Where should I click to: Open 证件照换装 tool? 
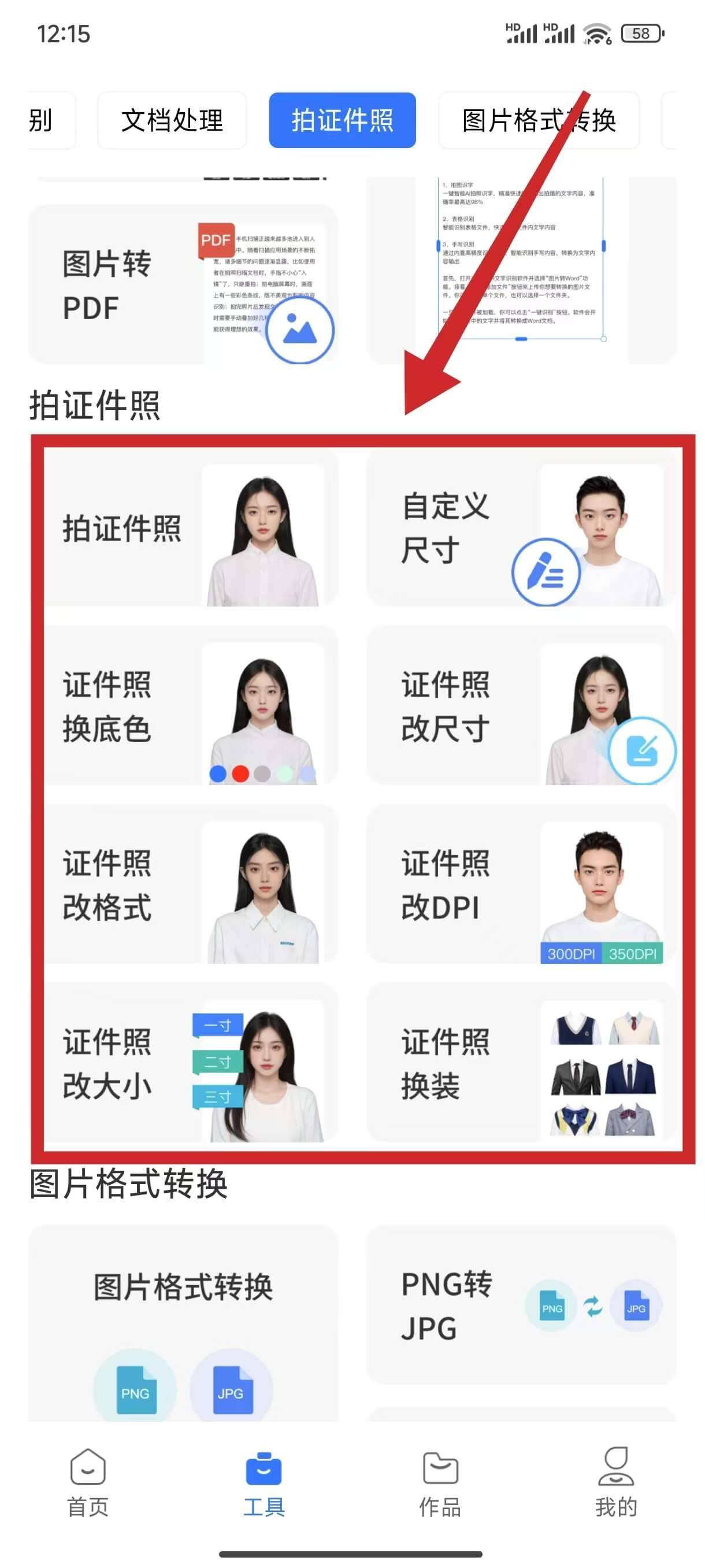coord(521,1063)
